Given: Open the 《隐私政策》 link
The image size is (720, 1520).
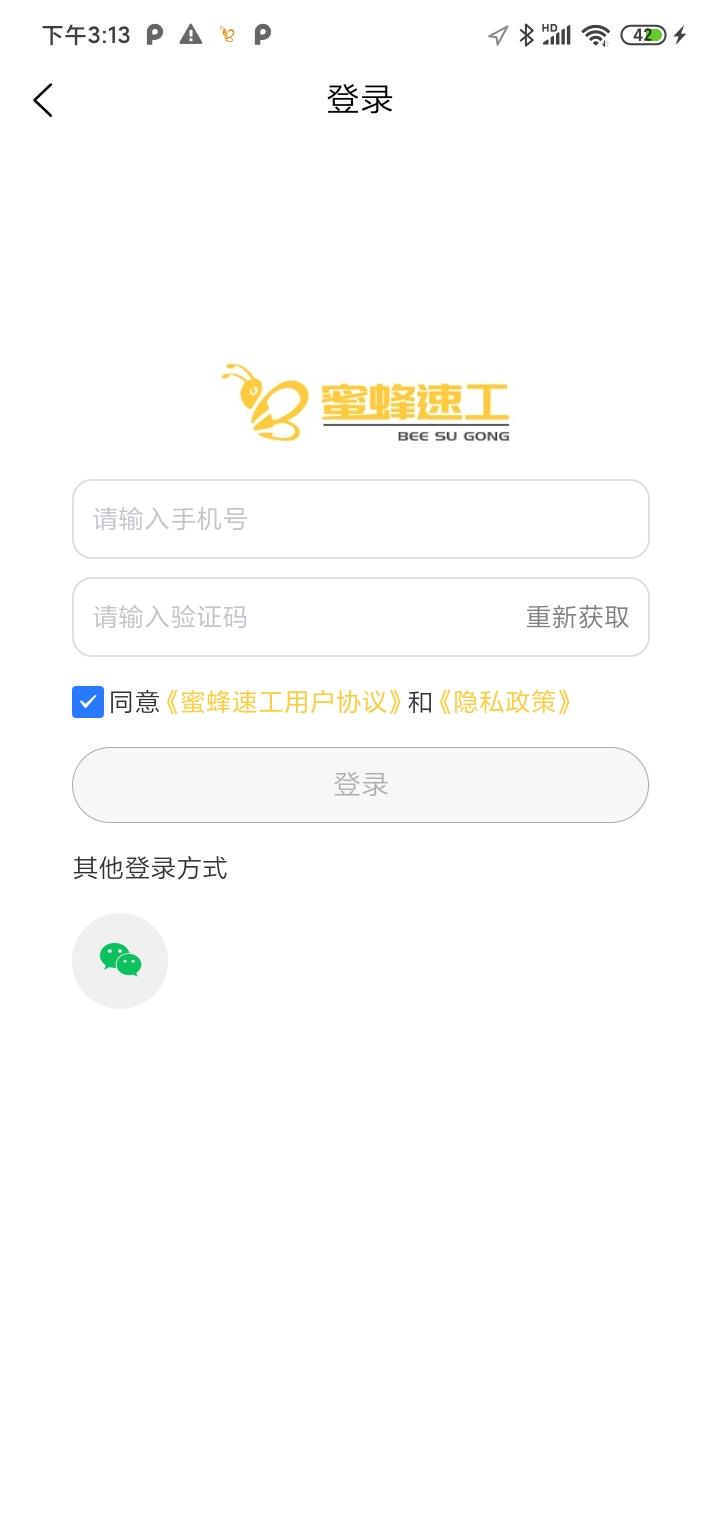Looking at the screenshot, I should click(x=506, y=702).
